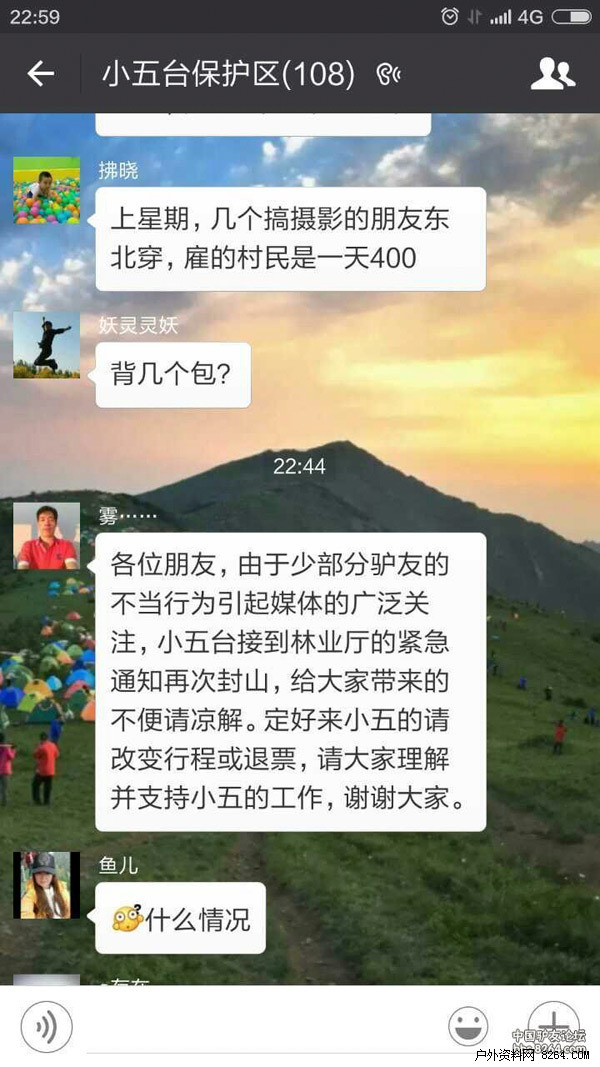Image resolution: width=600 pixels, height=1067 pixels.
Task: Open 妖灵灵妖's profile avatar
Action: coord(46,345)
